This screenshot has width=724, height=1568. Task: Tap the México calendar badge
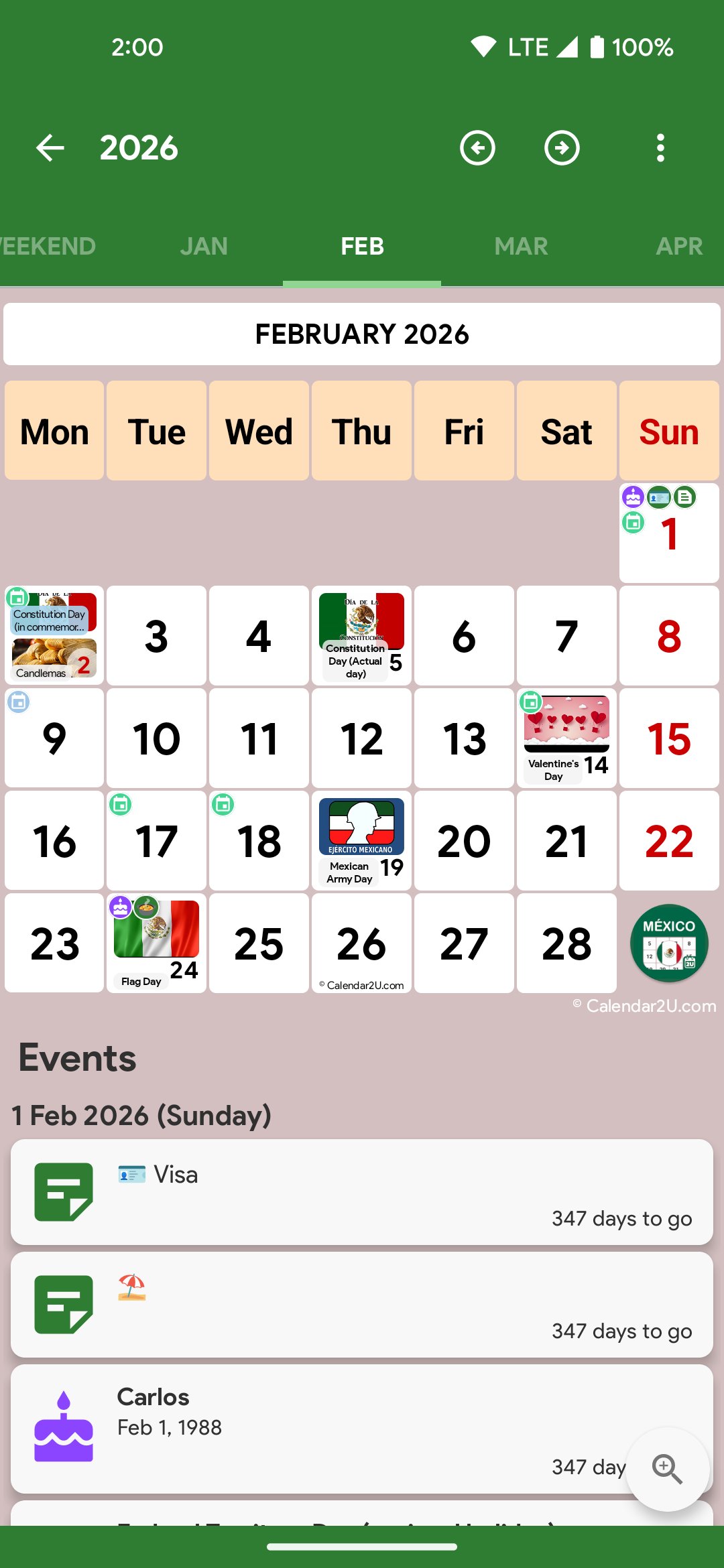coord(669,943)
